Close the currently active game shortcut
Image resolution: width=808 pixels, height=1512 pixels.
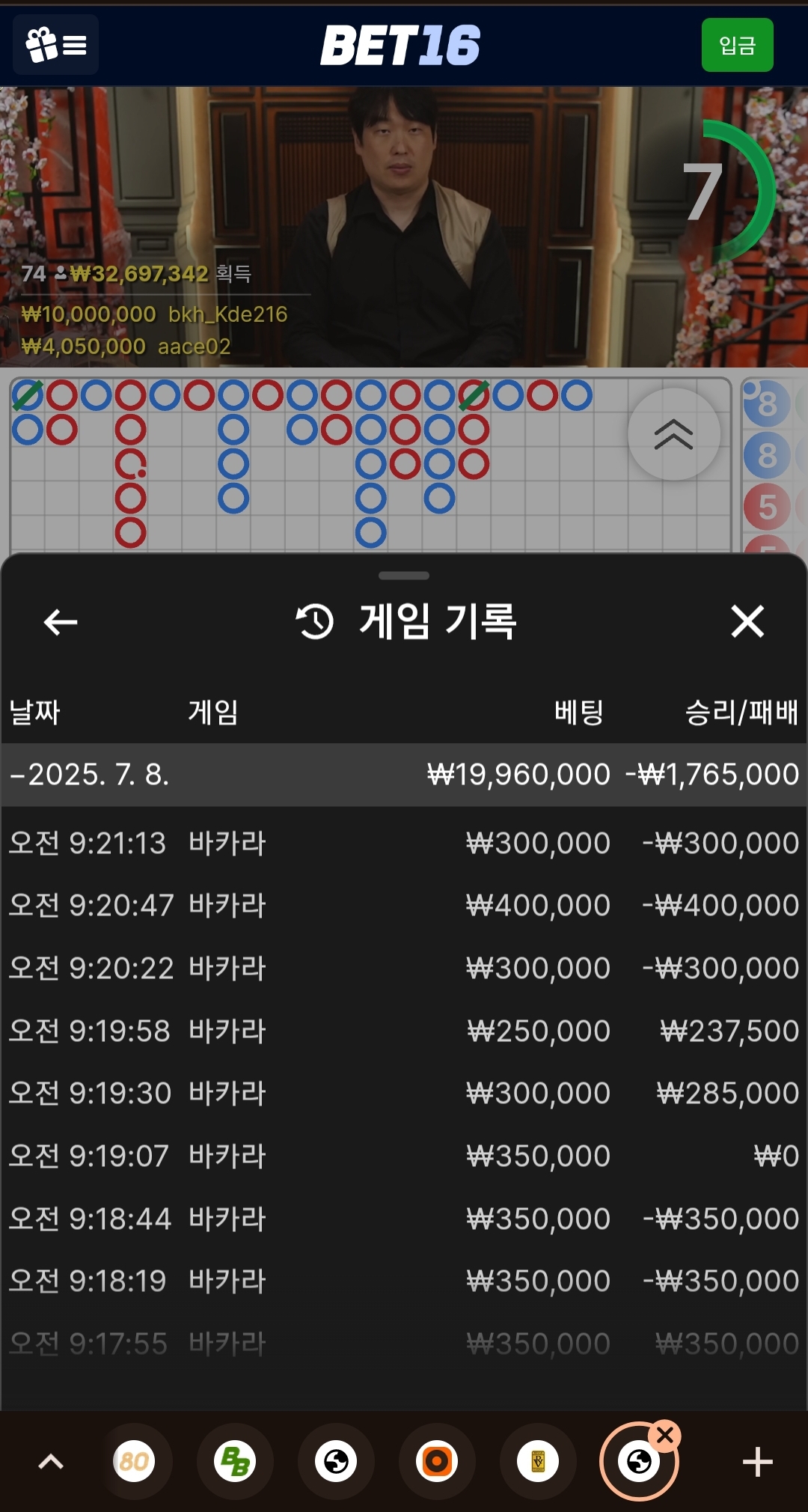(x=665, y=1436)
